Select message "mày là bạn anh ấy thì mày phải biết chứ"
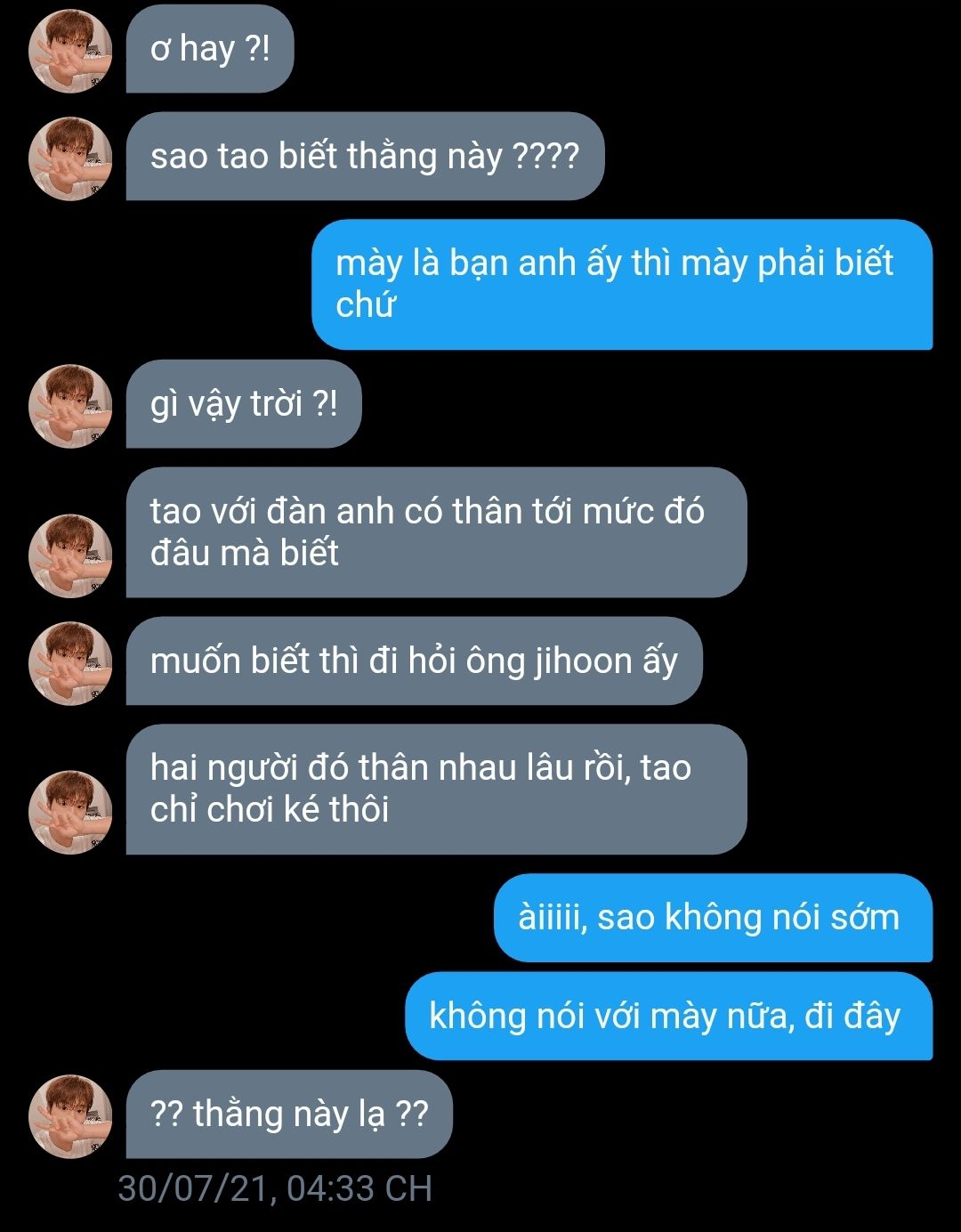 (x=621, y=284)
